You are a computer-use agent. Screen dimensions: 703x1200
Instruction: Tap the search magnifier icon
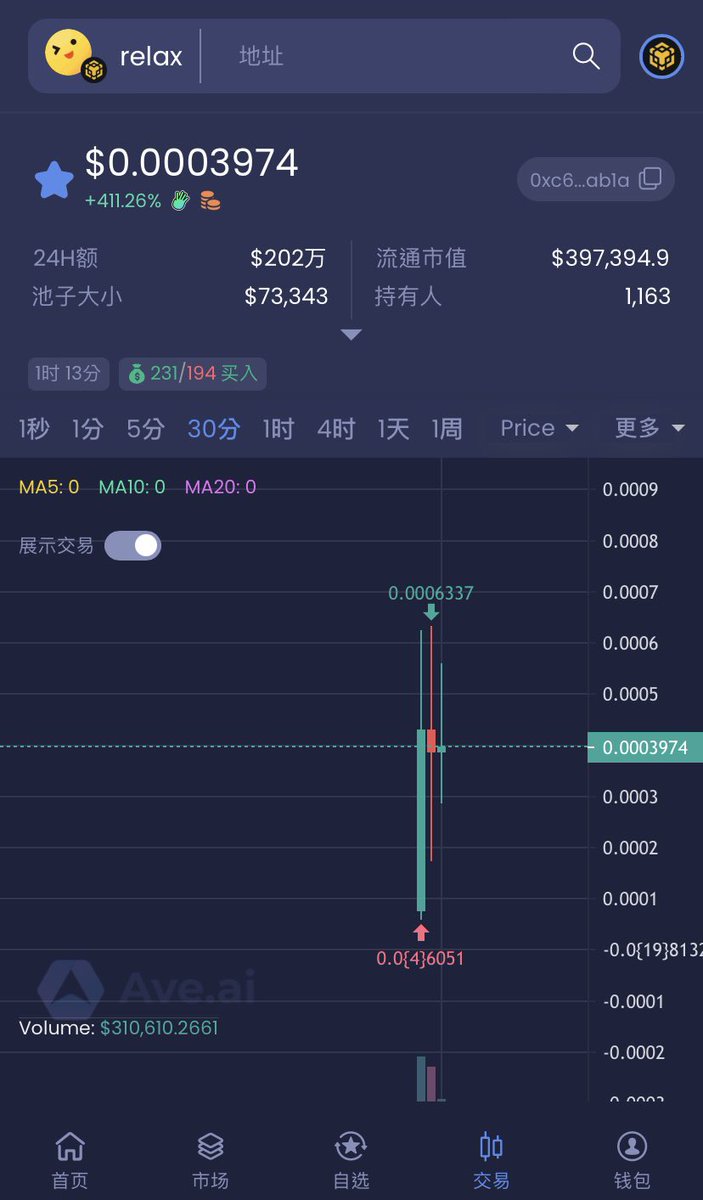tap(586, 56)
